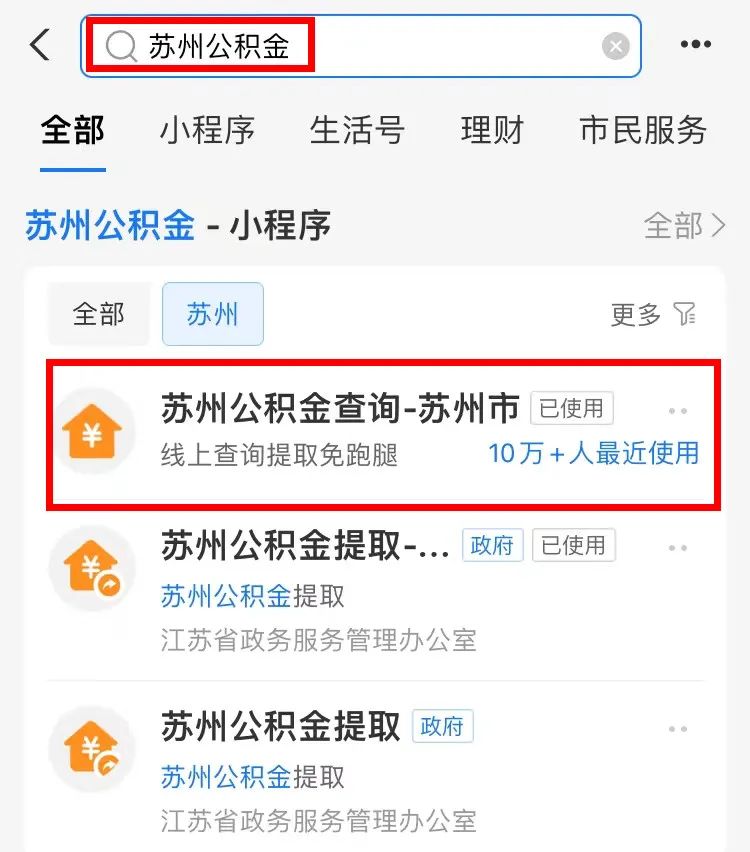The height and width of the screenshot is (852, 750).
Task: Go back using the top-left arrow
Action: 40,45
